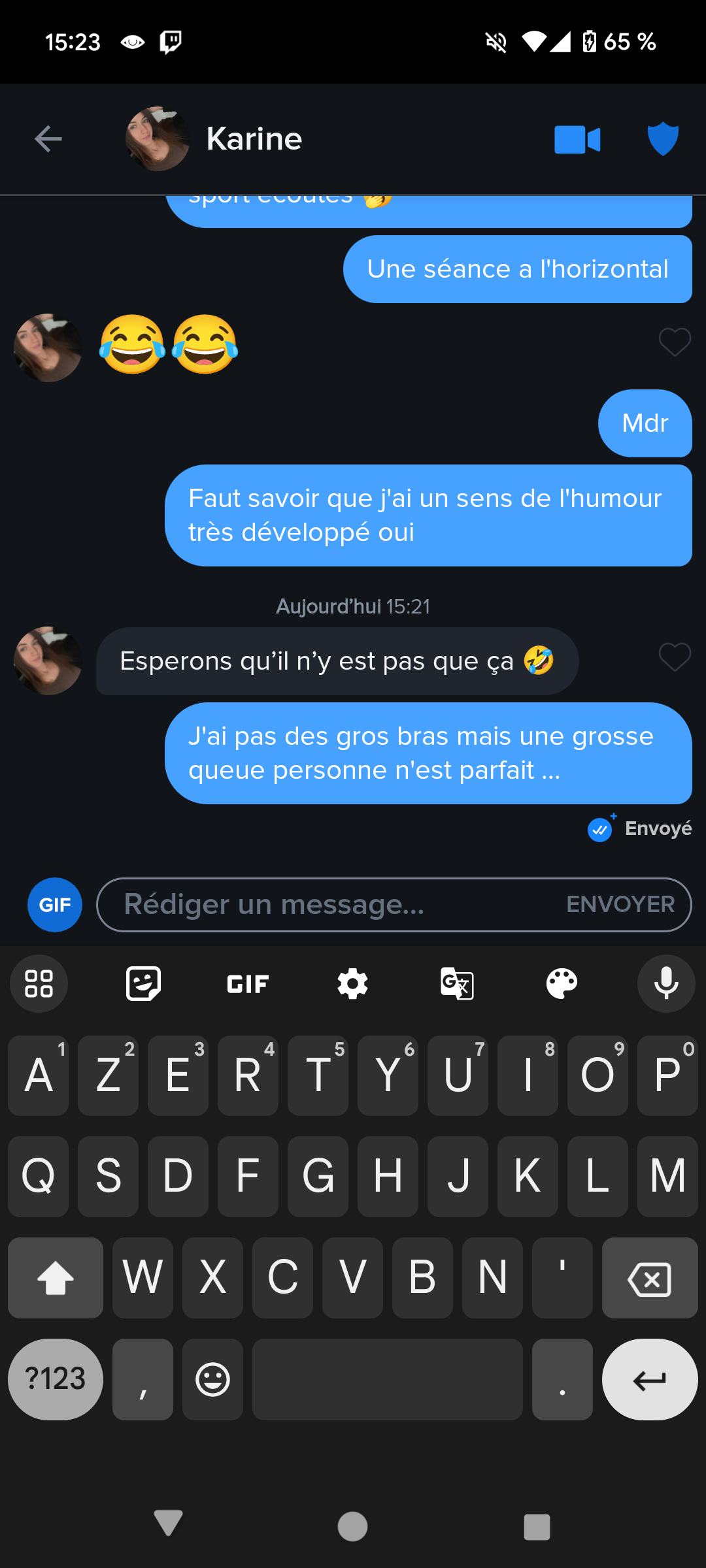Open the blue GIF picker button
This screenshot has width=706, height=1568.
[x=55, y=905]
